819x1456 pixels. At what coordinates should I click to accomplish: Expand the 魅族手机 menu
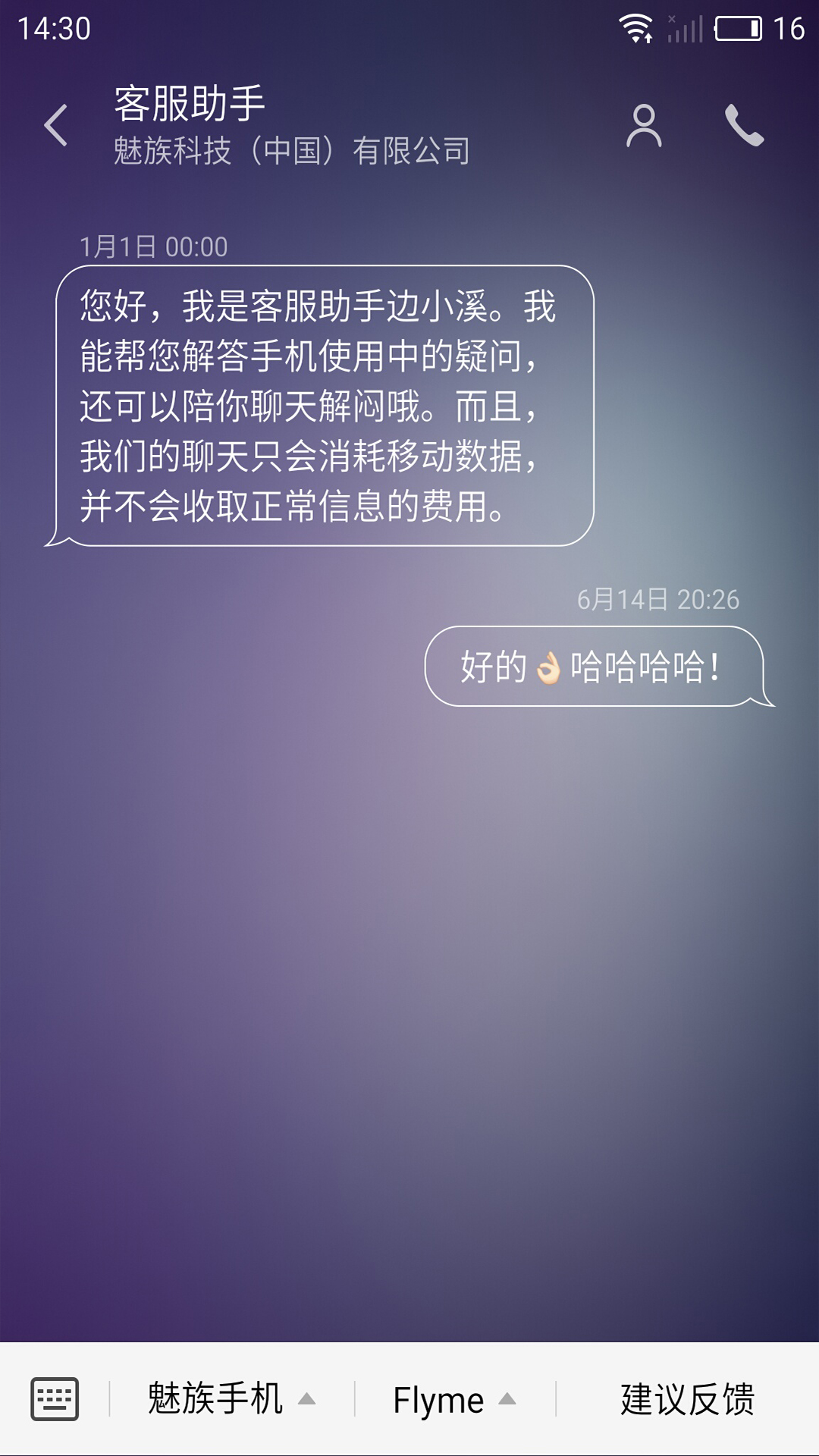pos(231,1398)
